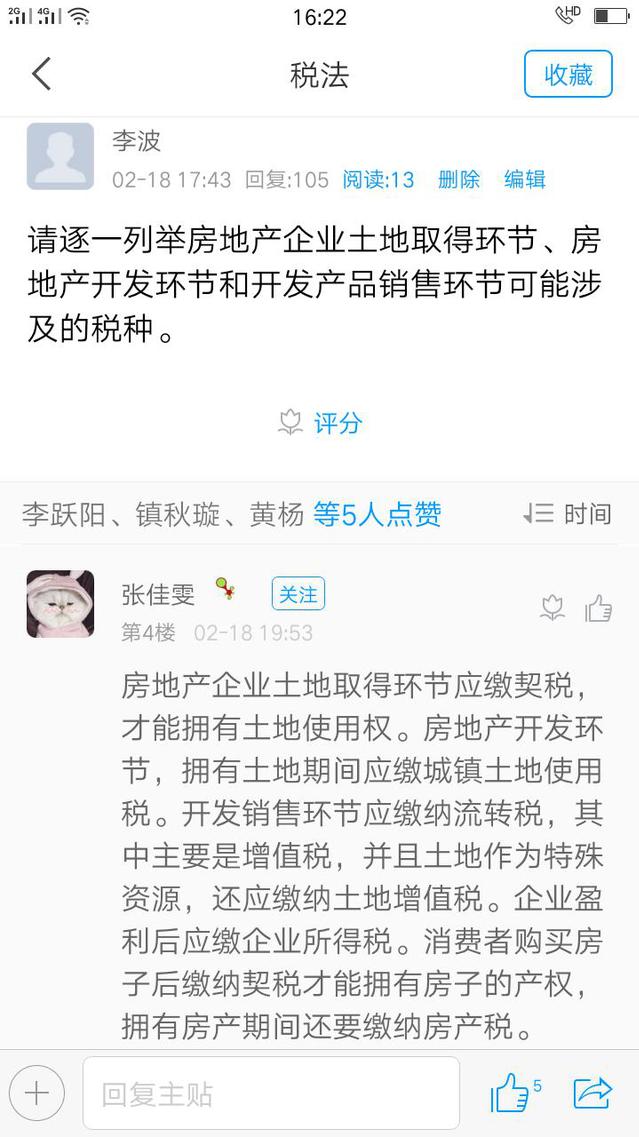Open the 阅读:13 readers link

pyautogui.click(x=378, y=180)
